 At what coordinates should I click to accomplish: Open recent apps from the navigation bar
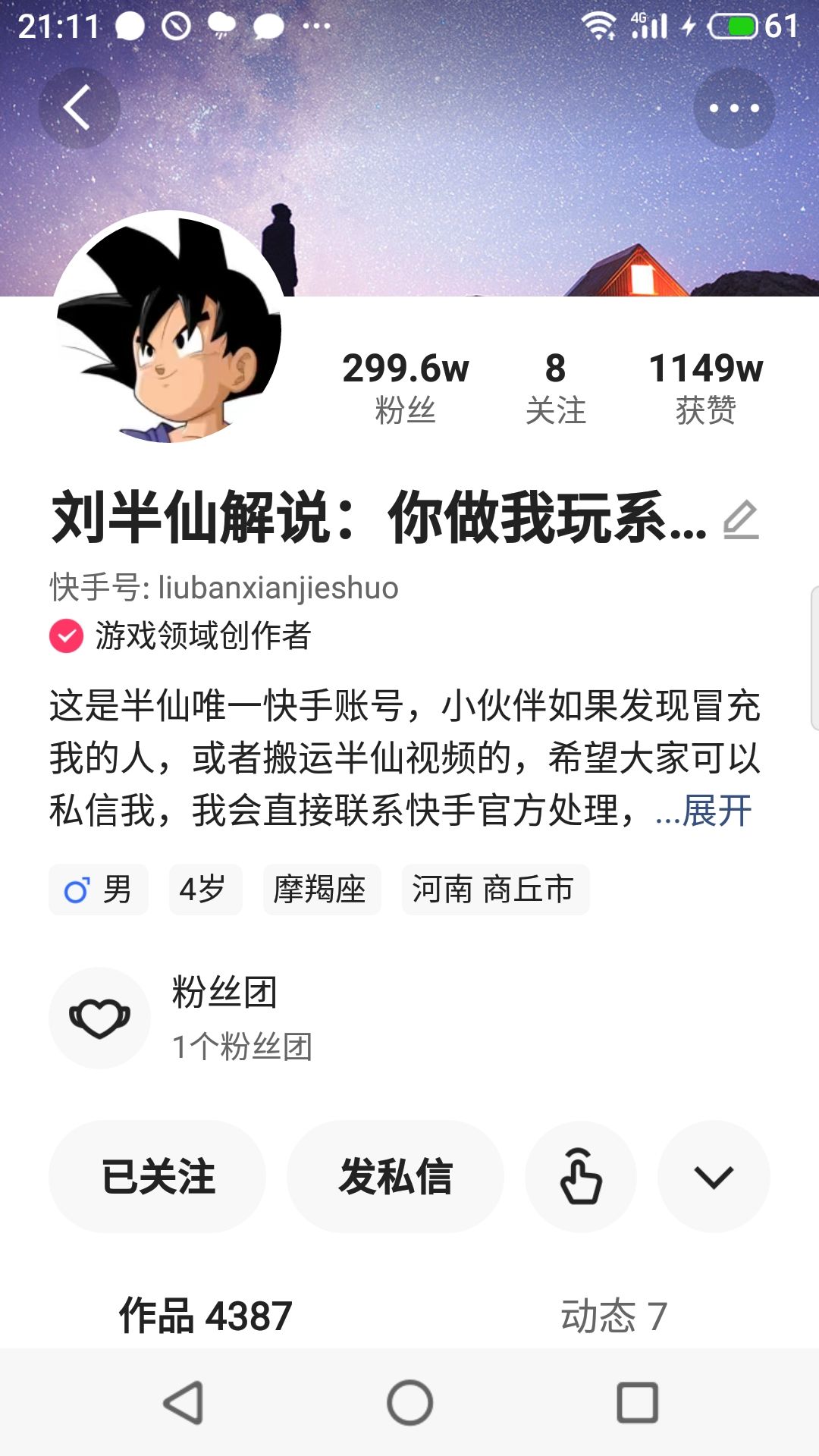pos(637,1402)
